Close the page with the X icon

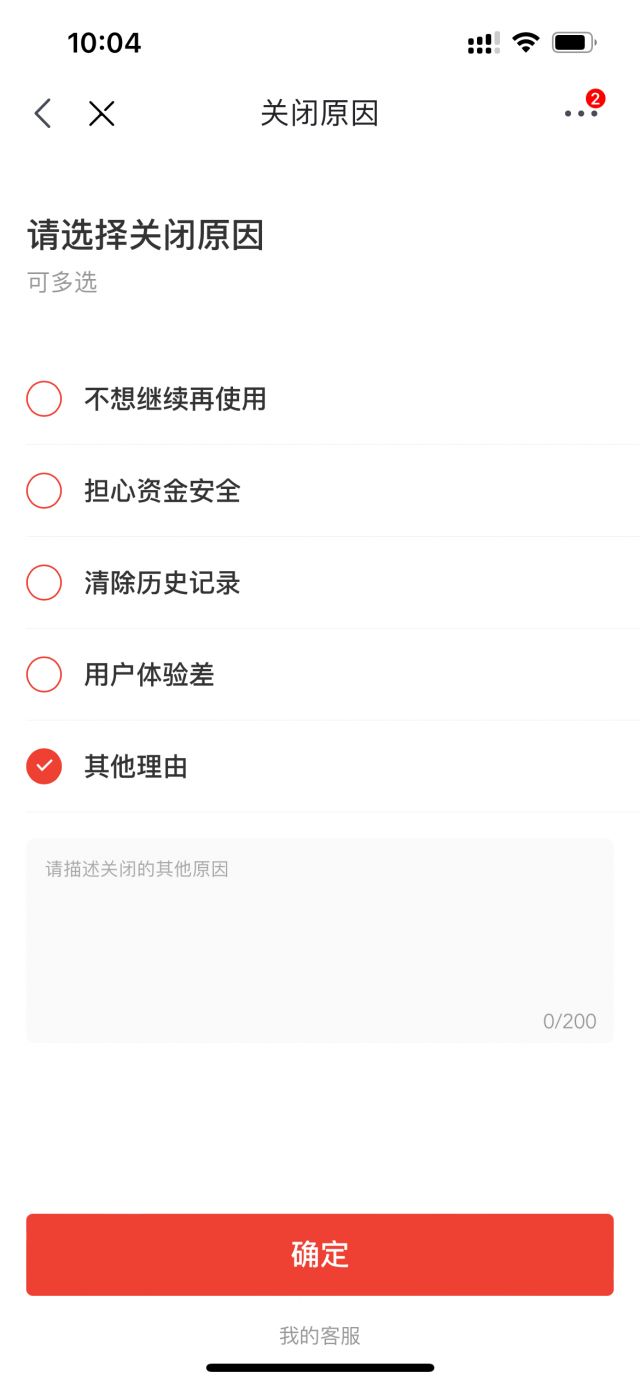tap(102, 113)
